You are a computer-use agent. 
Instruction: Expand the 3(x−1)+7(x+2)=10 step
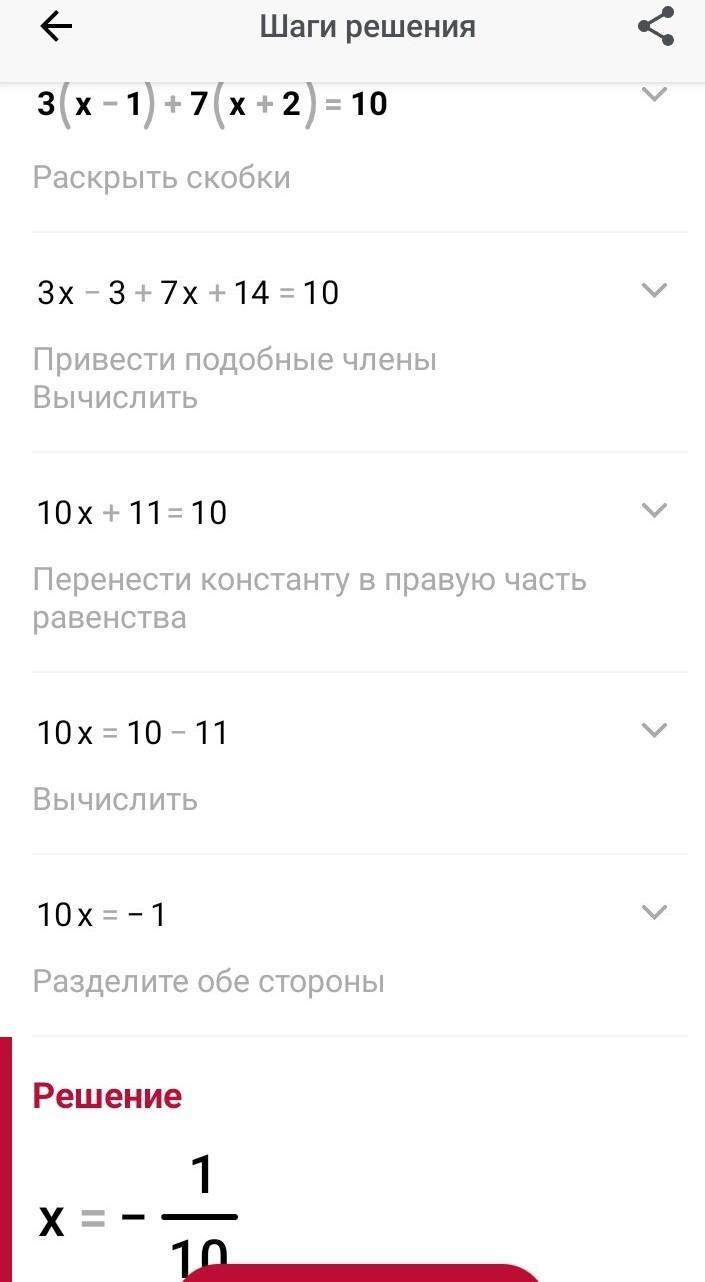653,95
